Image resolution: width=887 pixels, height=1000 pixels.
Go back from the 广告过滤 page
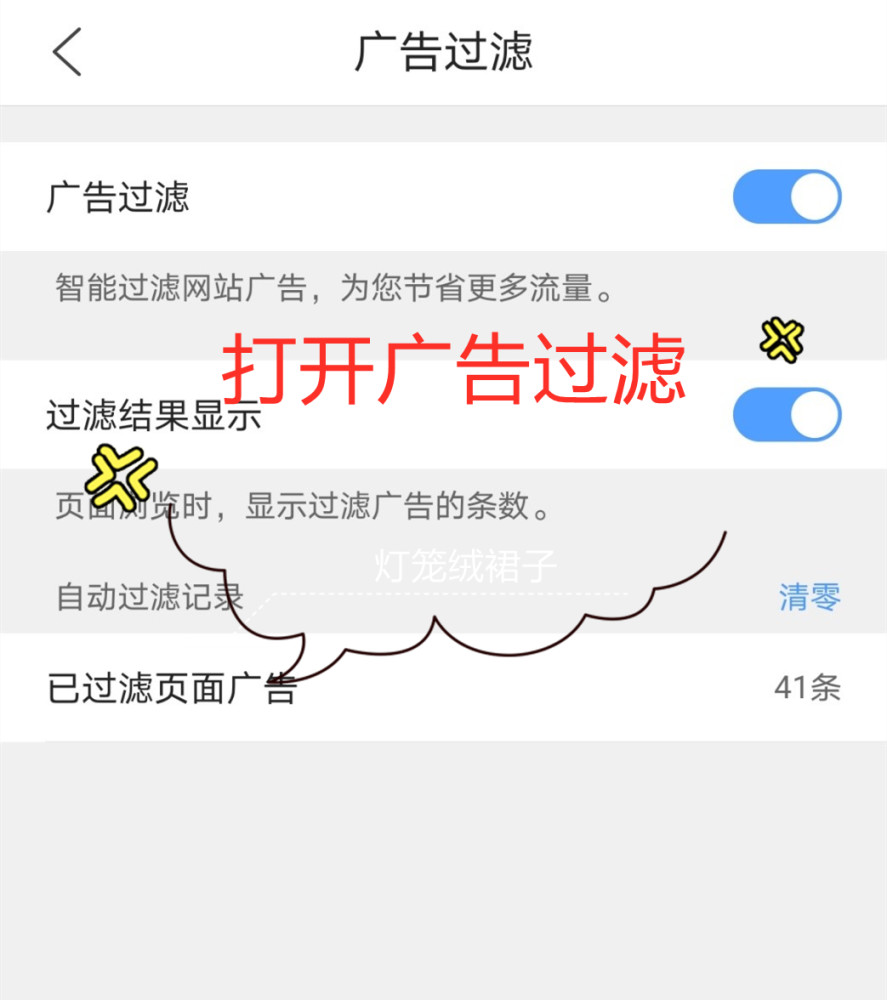67,52
